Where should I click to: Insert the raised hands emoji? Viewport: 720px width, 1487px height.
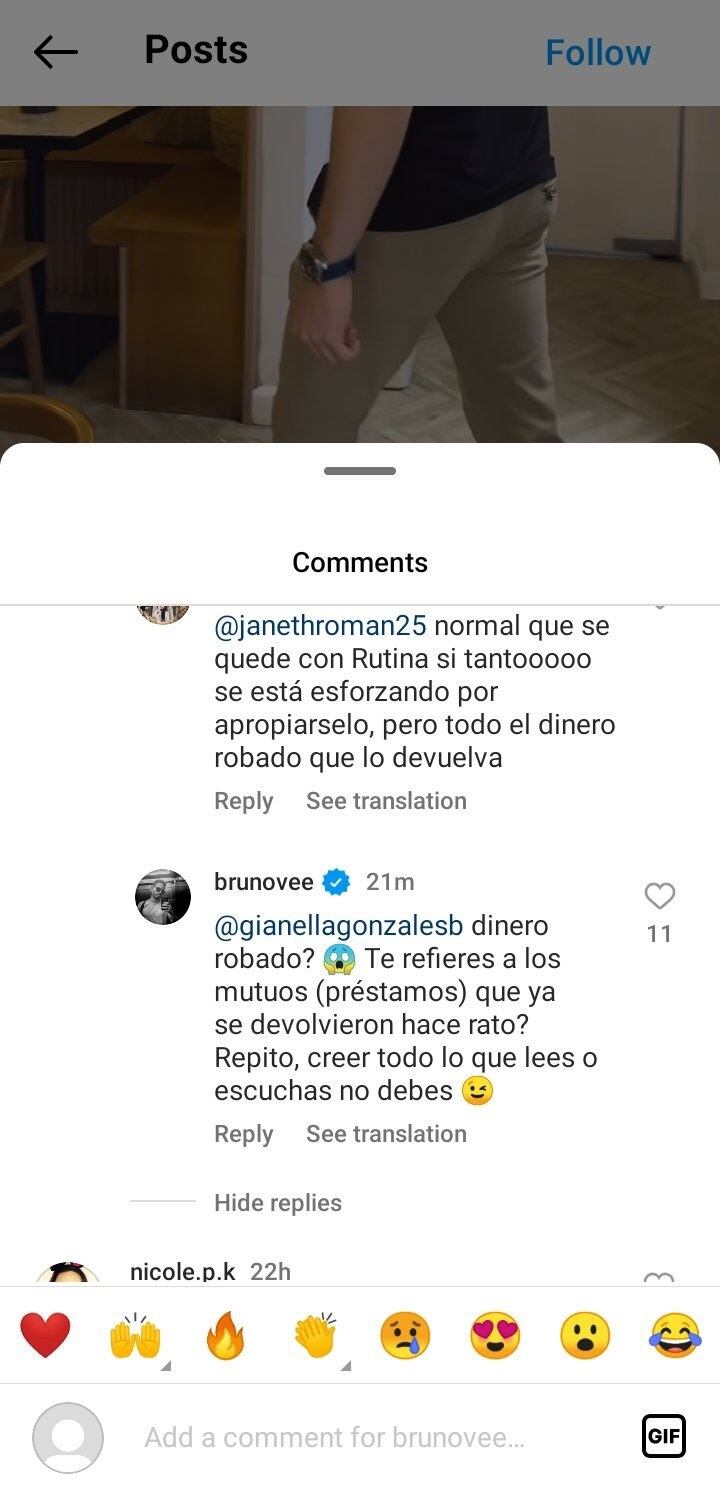(135, 1335)
